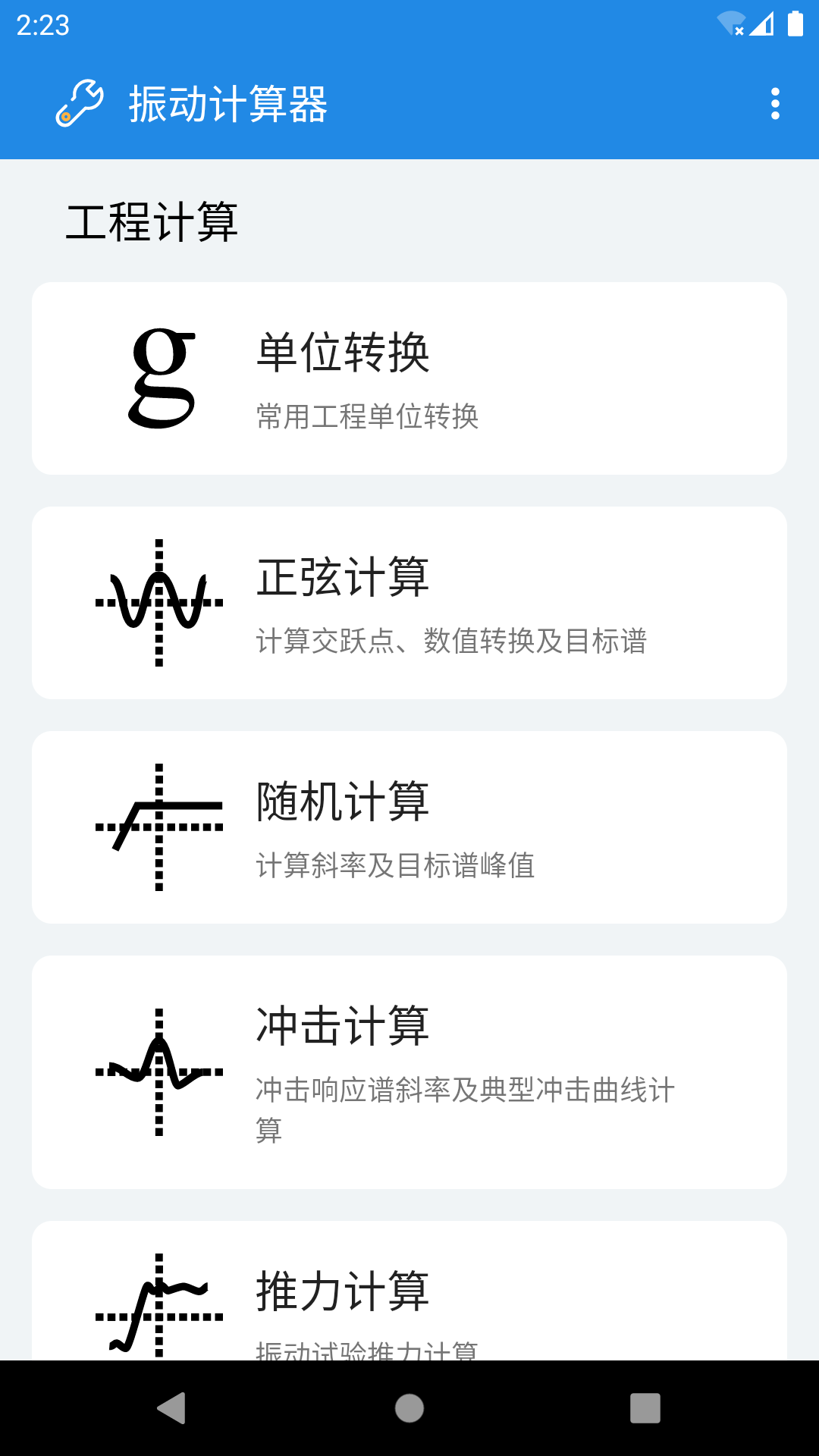Open the 正弦计算 card
Image resolution: width=819 pixels, height=1456 pixels.
[409, 601]
